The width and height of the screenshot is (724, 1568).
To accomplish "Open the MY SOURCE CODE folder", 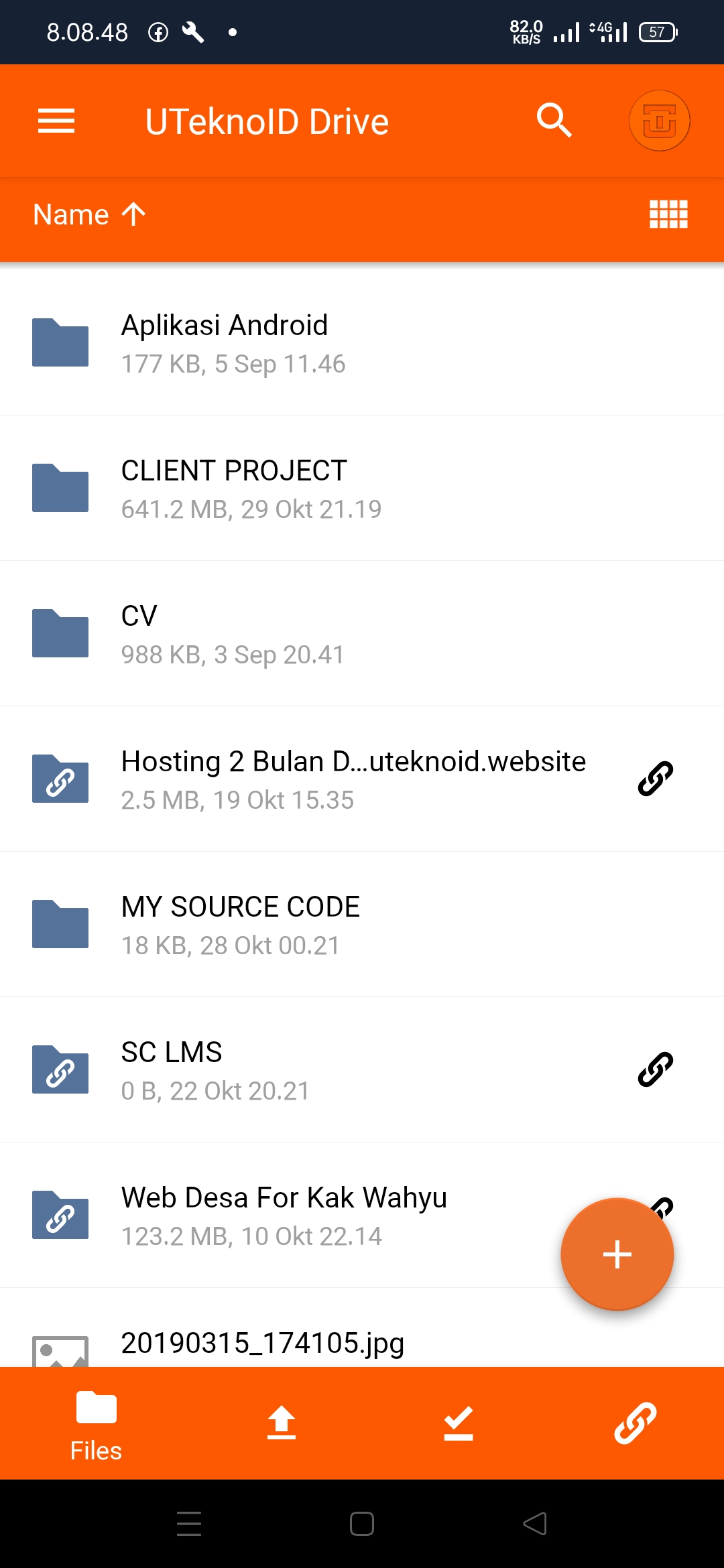I will [268, 925].
